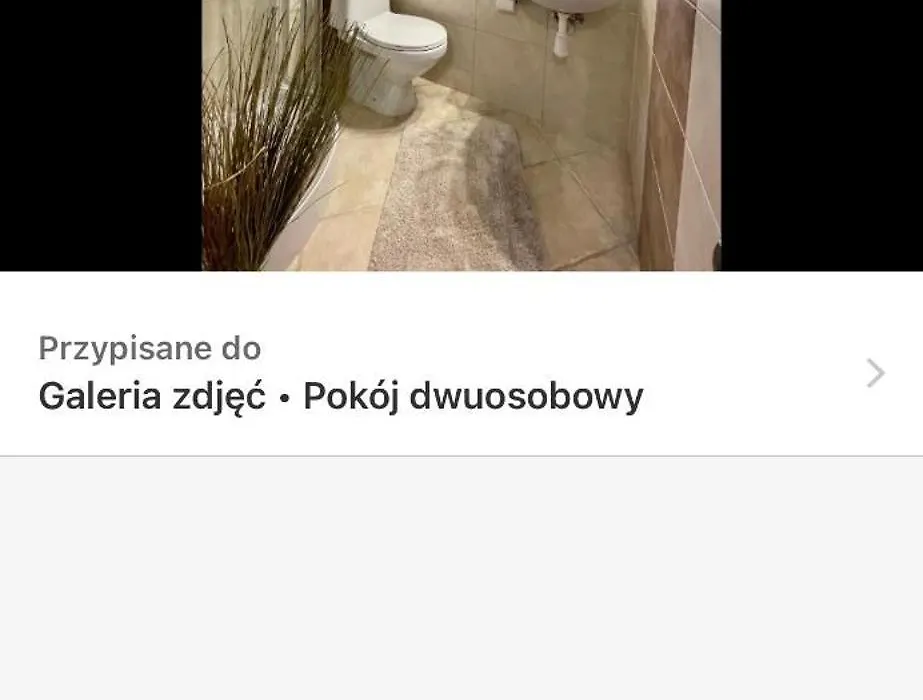Tap the bathroom photo preview
This screenshot has width=923, height=700.
[461, 135]
